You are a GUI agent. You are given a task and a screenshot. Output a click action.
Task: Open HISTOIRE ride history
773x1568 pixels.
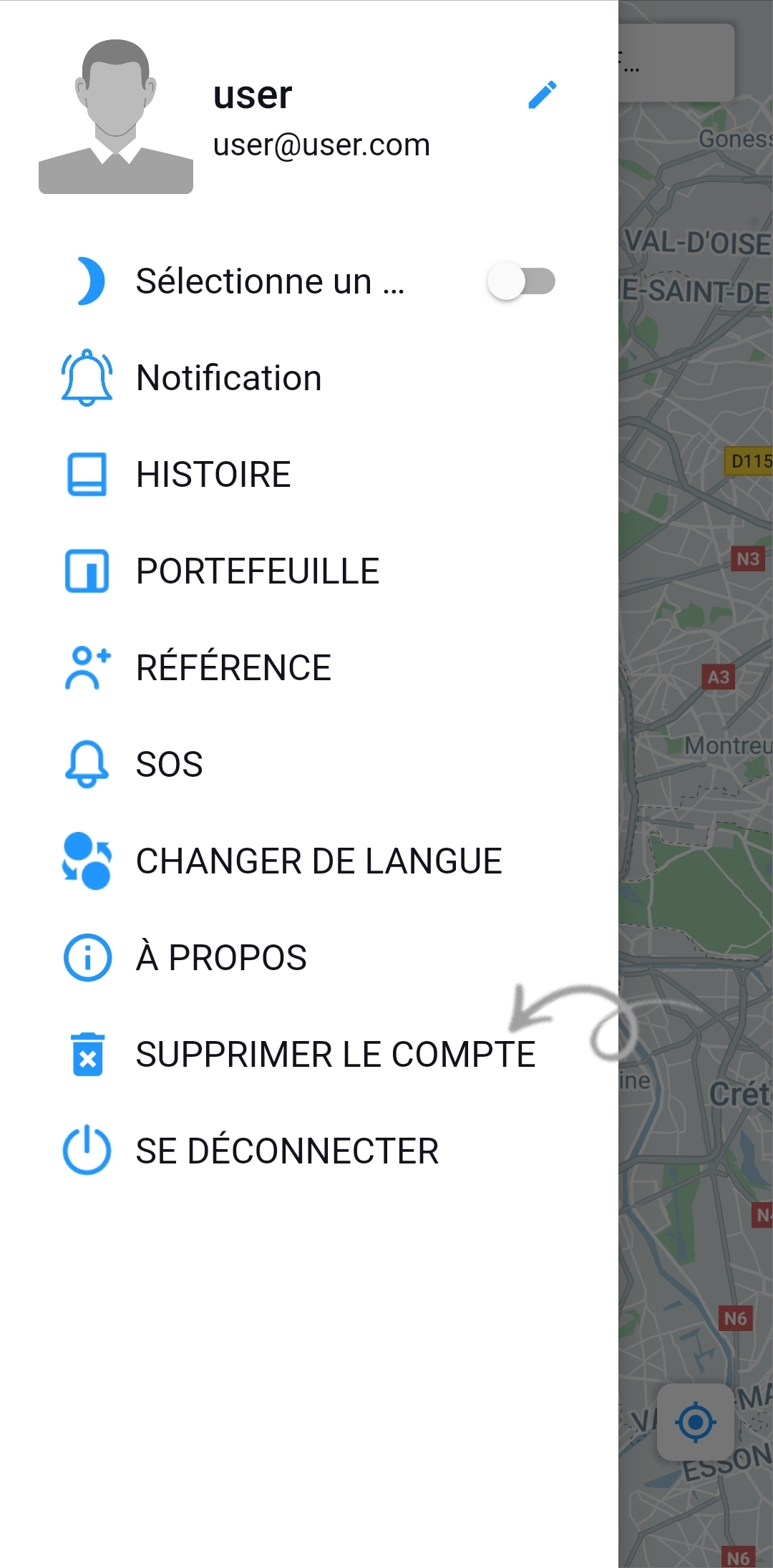[x=213, y=475]
